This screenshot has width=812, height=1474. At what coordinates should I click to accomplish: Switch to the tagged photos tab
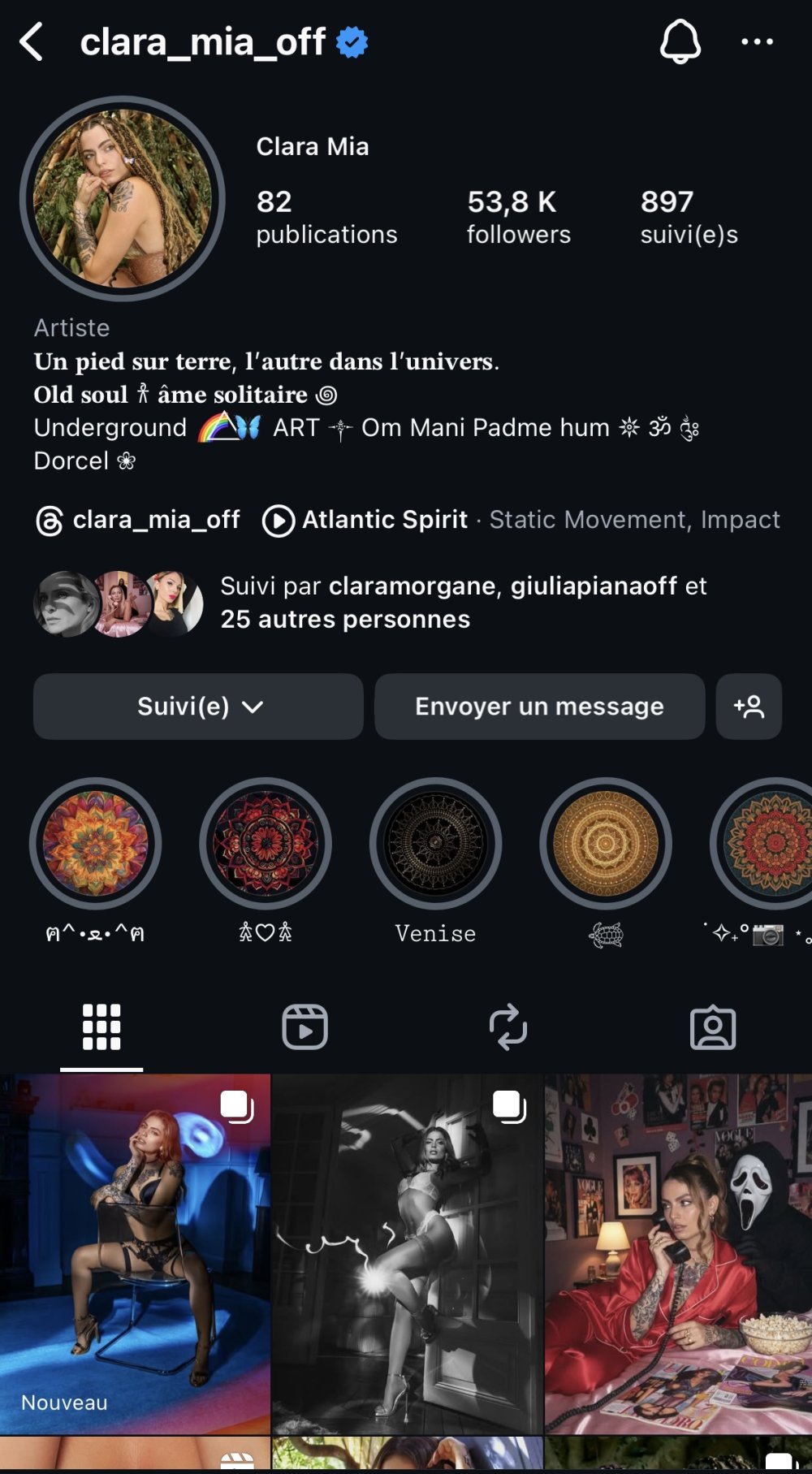coord(712,1027)
